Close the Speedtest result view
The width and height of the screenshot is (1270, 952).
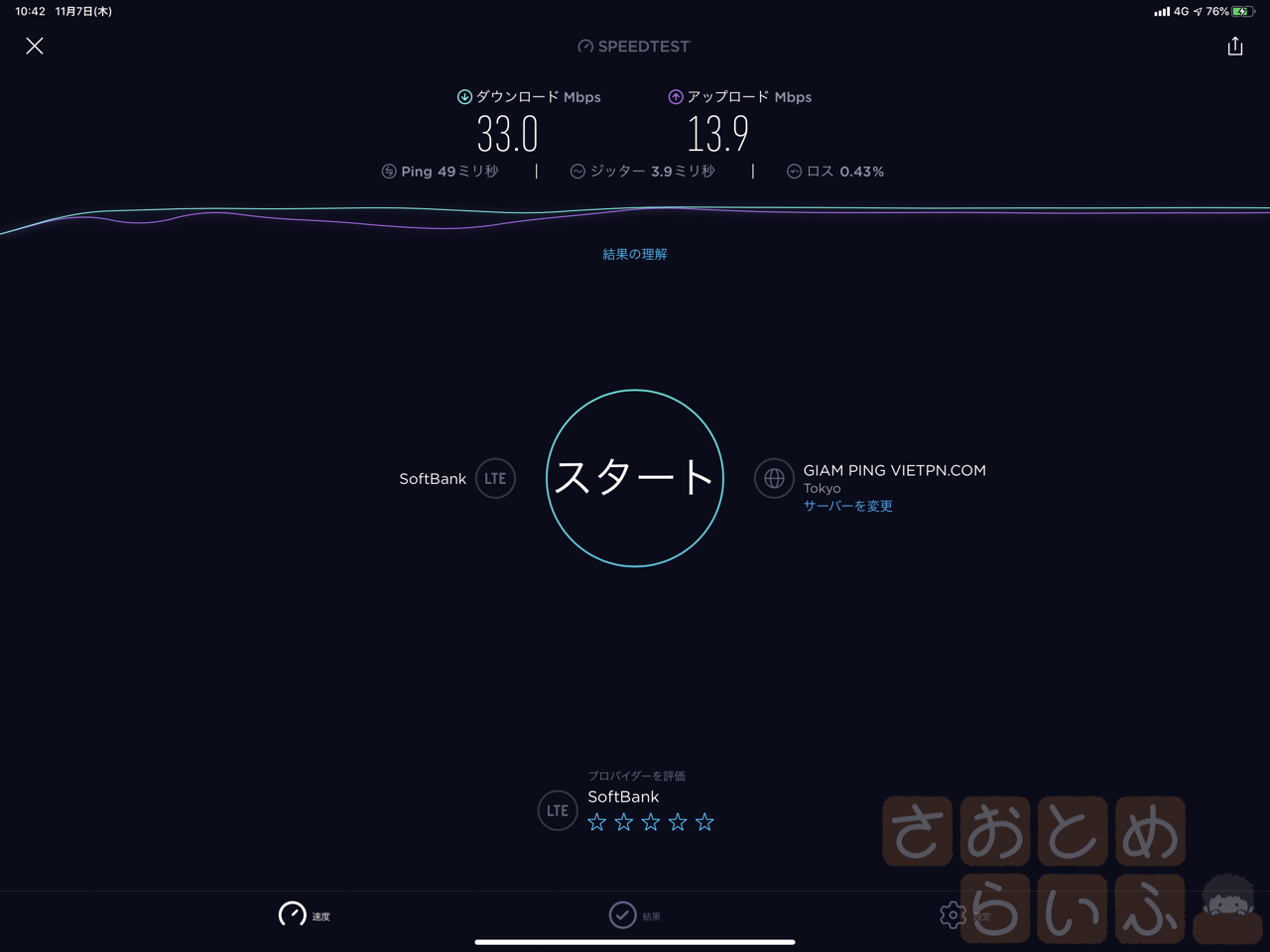35,46
